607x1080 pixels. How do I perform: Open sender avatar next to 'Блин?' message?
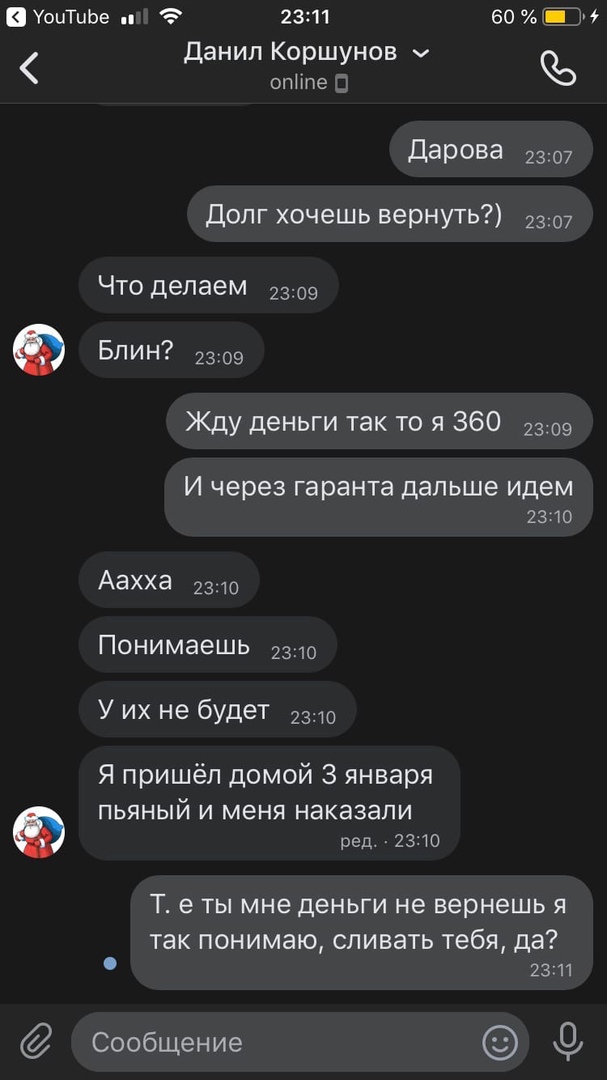pos(39,351)
